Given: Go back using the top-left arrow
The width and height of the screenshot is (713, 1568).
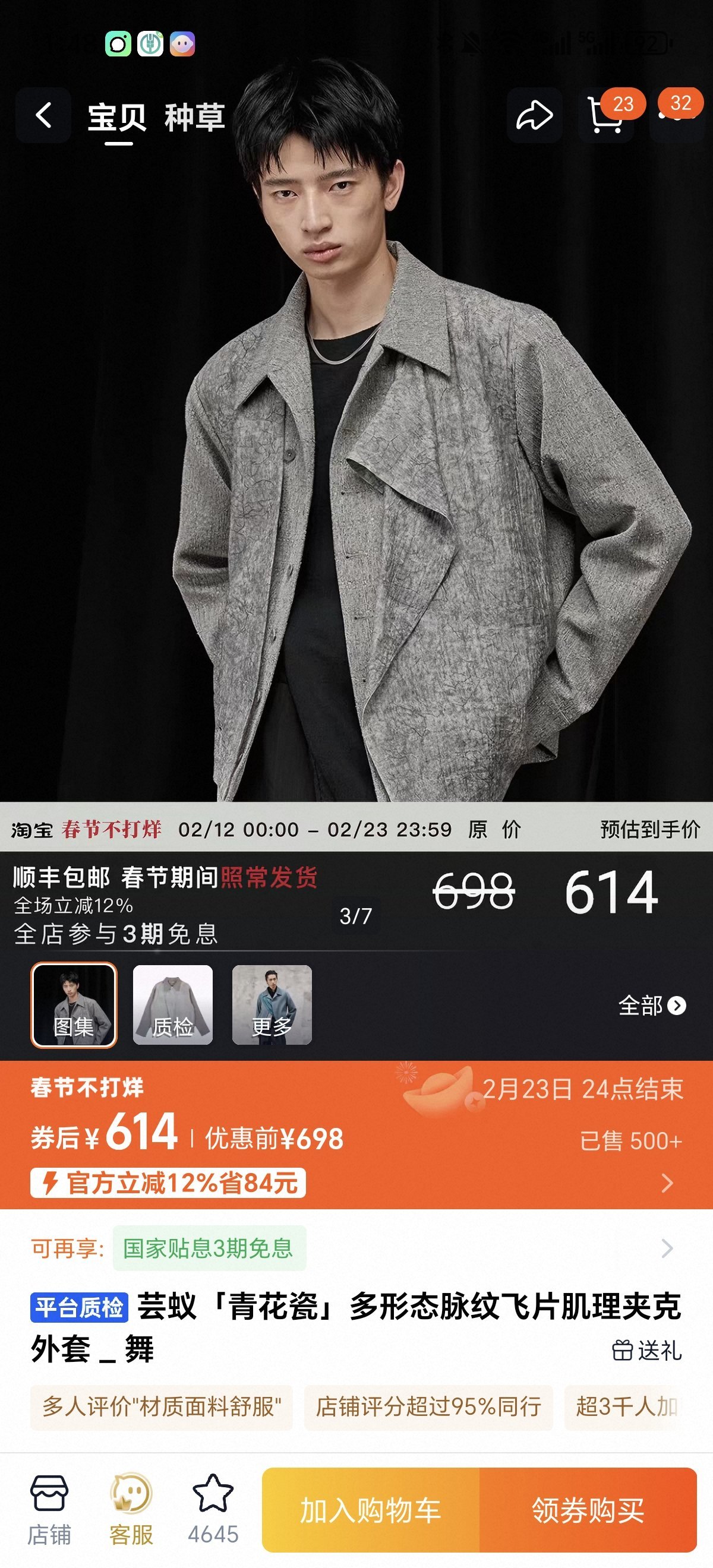Looking at the screenshot, I should [x=43, y=115].
